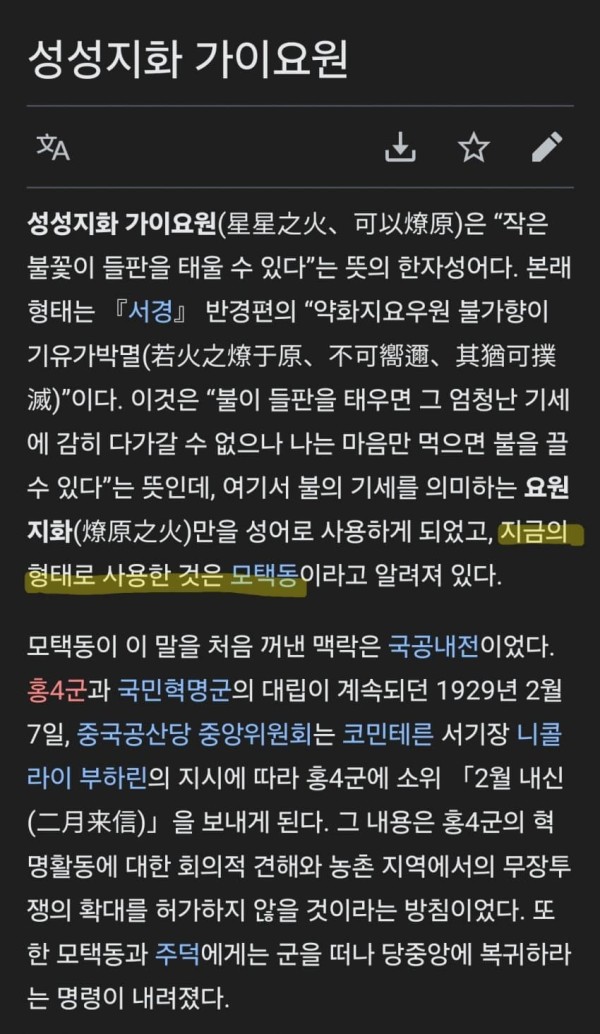Edit this article with pencil icon
This screenshot has width=600, height=1034.
click(547, 148)
